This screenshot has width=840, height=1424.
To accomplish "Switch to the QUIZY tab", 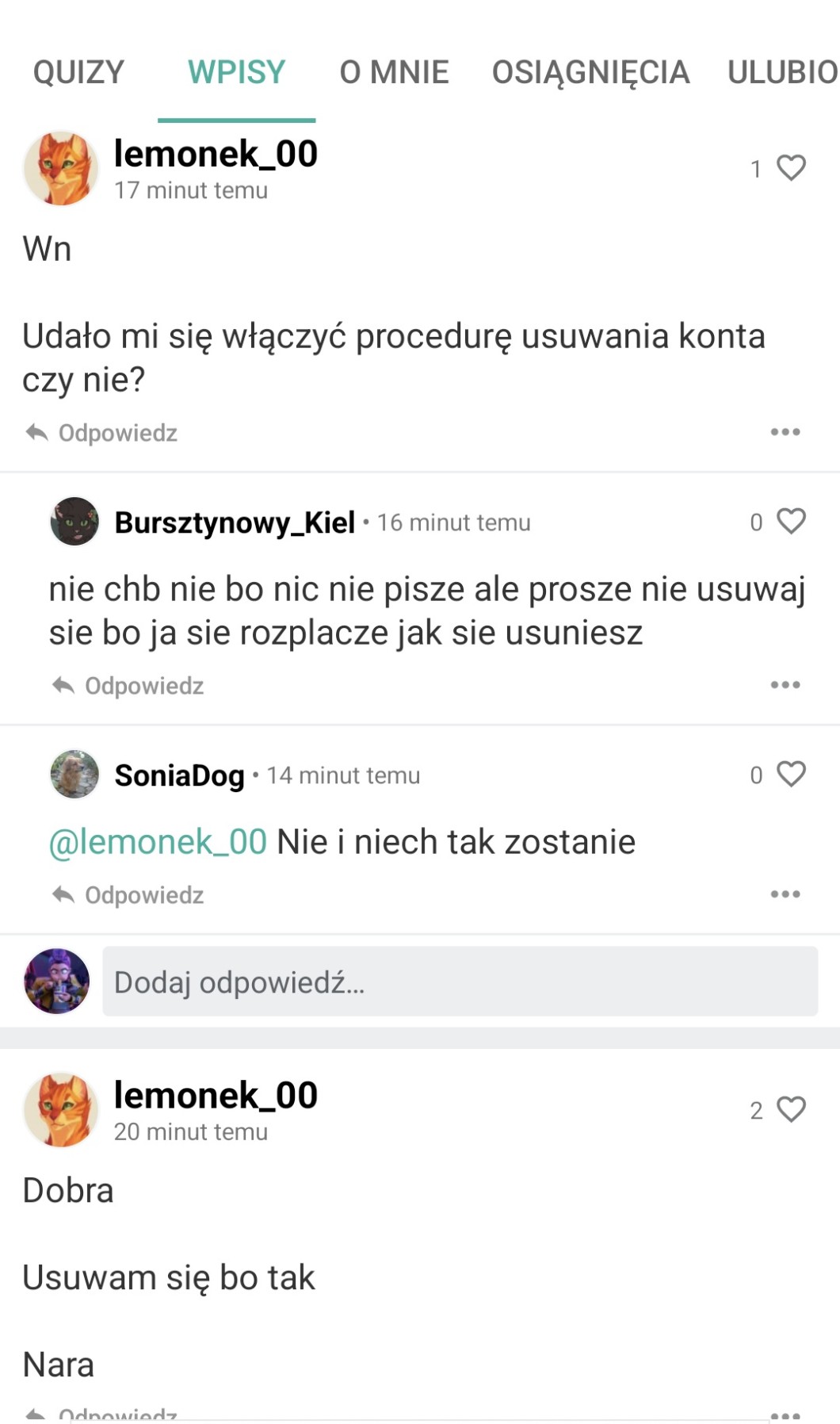I will [x=78, y=72].
